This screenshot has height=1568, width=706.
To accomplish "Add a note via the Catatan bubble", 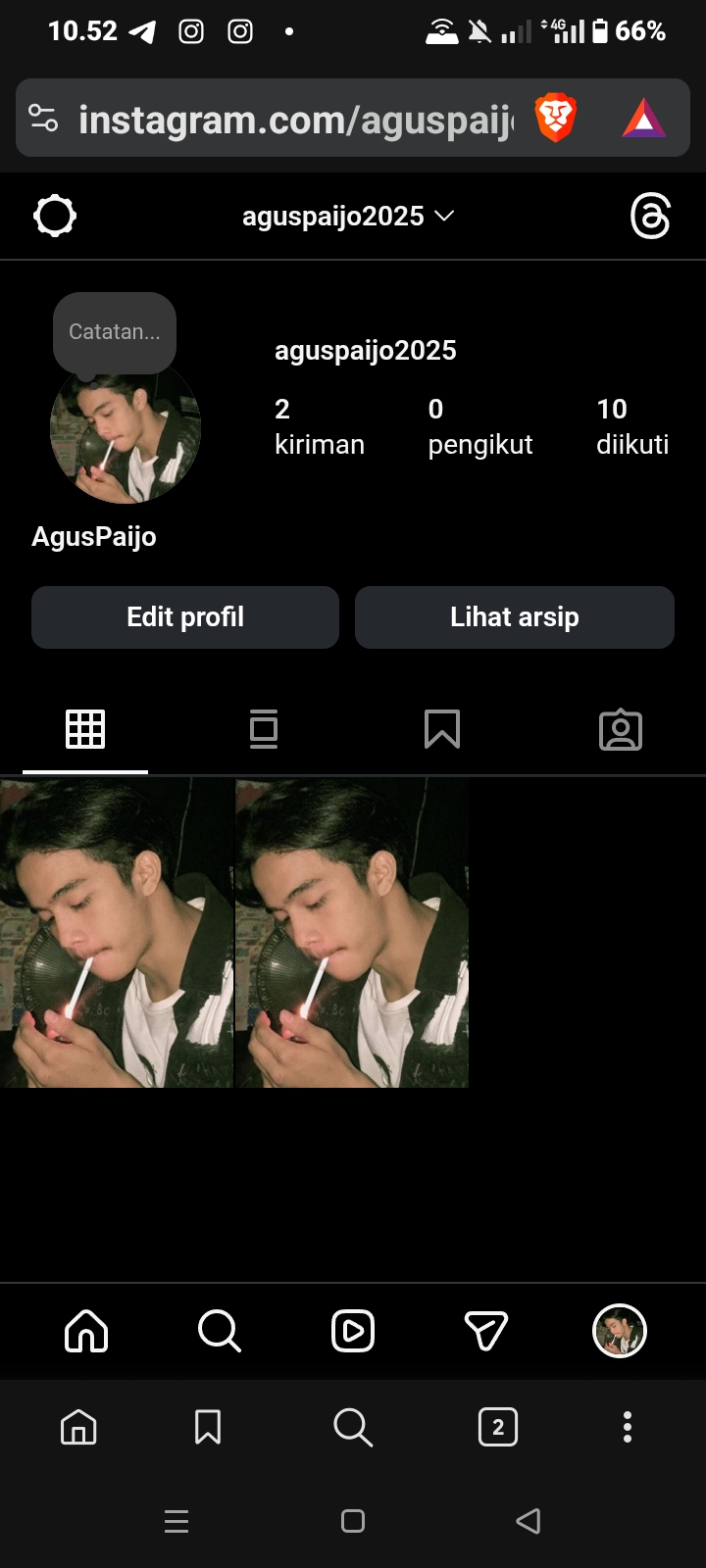I will (115, 332).
